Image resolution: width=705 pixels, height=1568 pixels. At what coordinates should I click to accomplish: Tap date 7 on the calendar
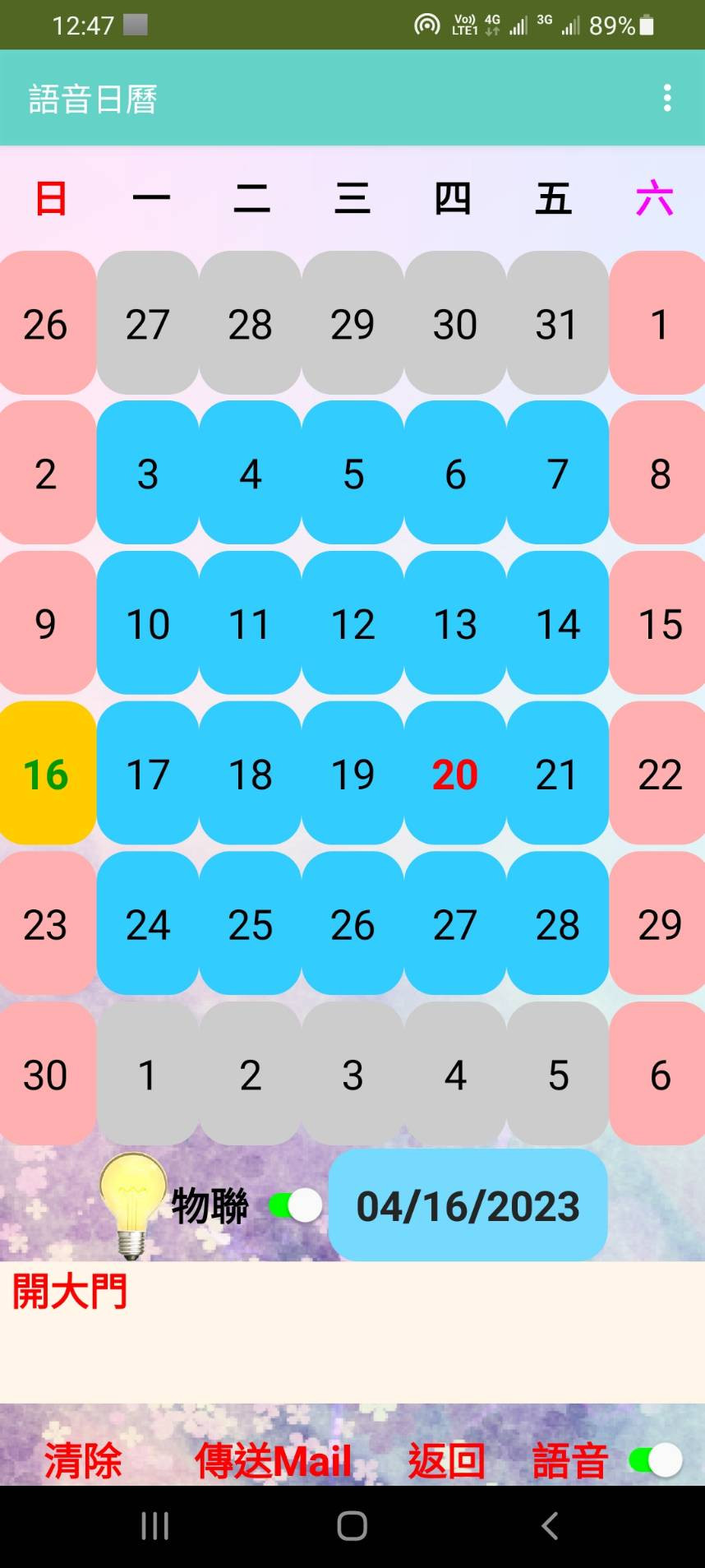(557, 474)
